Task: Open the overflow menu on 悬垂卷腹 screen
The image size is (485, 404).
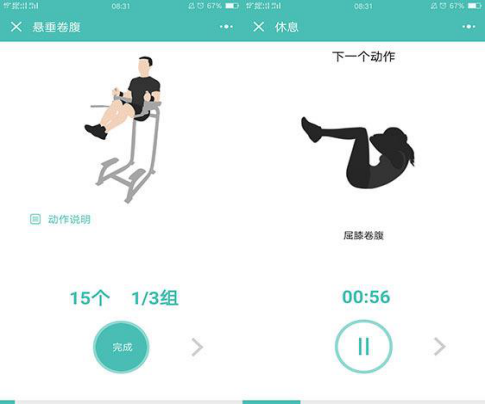Action: [226, 27]
